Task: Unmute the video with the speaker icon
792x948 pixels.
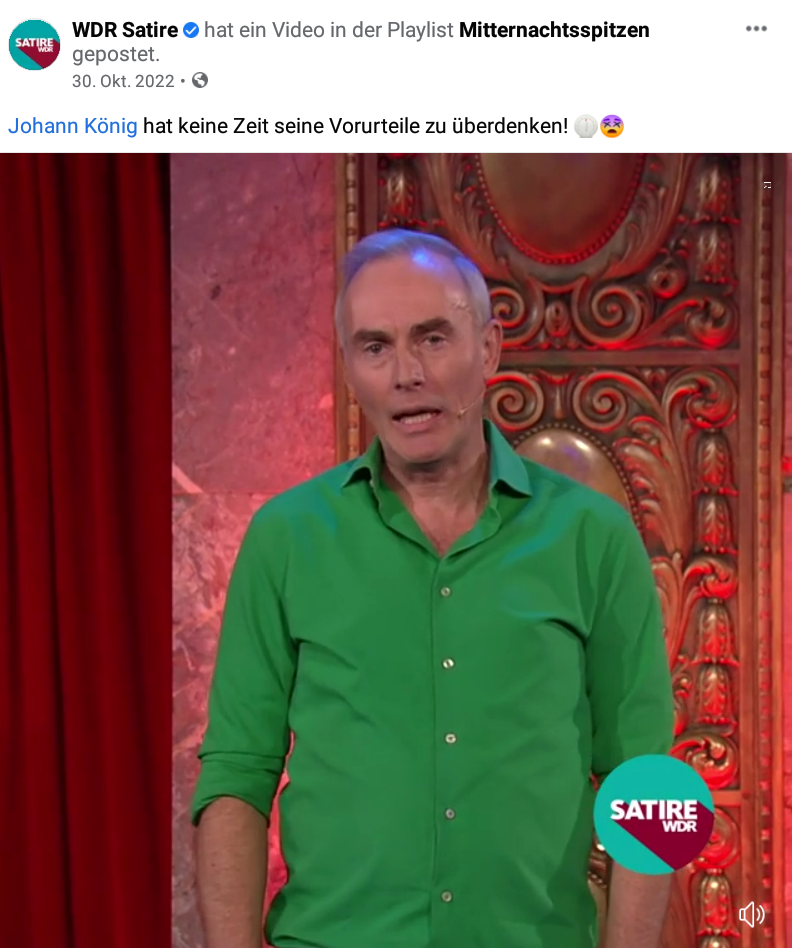Action: coord(751,913)
